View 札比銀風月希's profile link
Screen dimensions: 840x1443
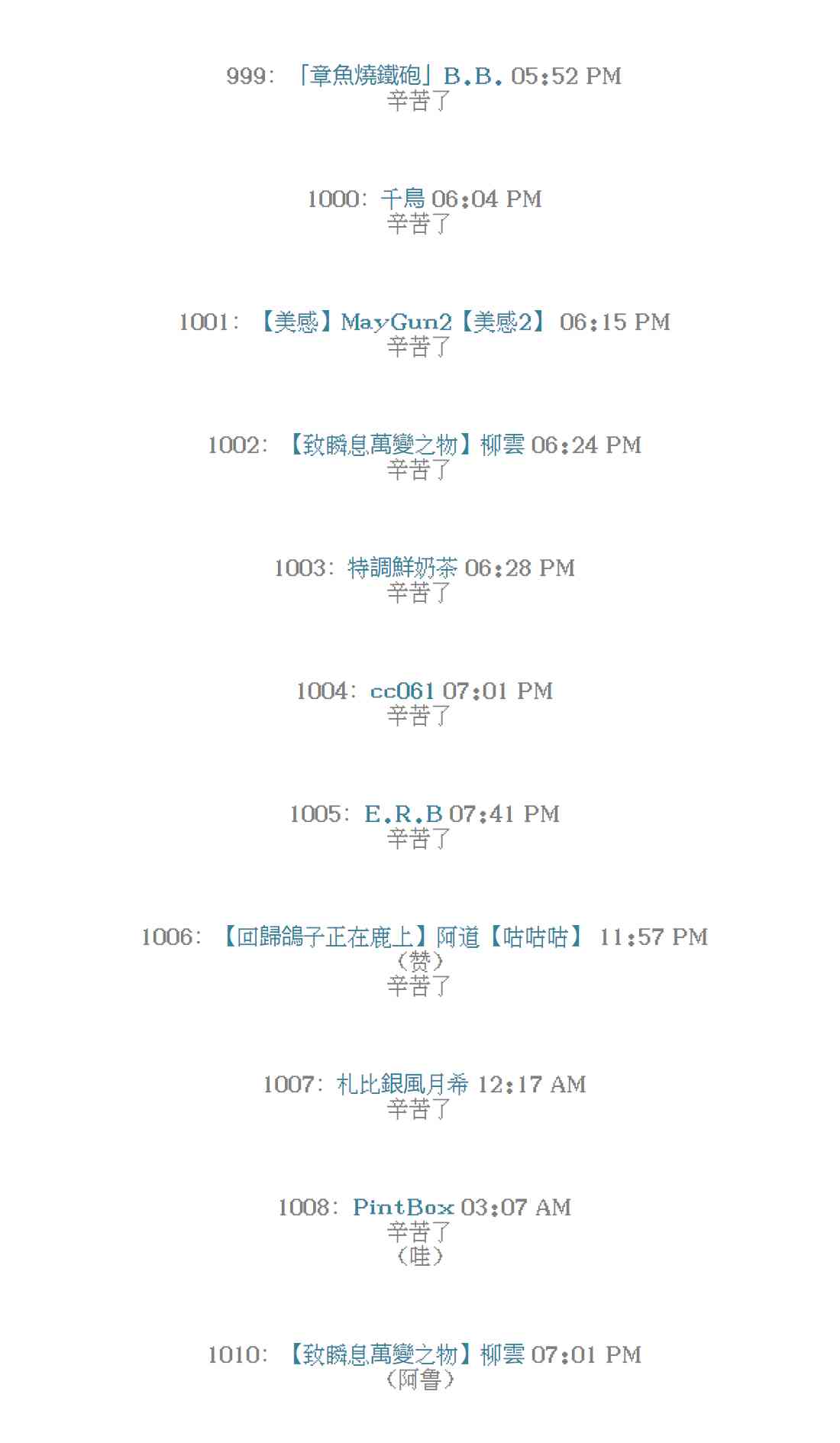pos(402,1084)
